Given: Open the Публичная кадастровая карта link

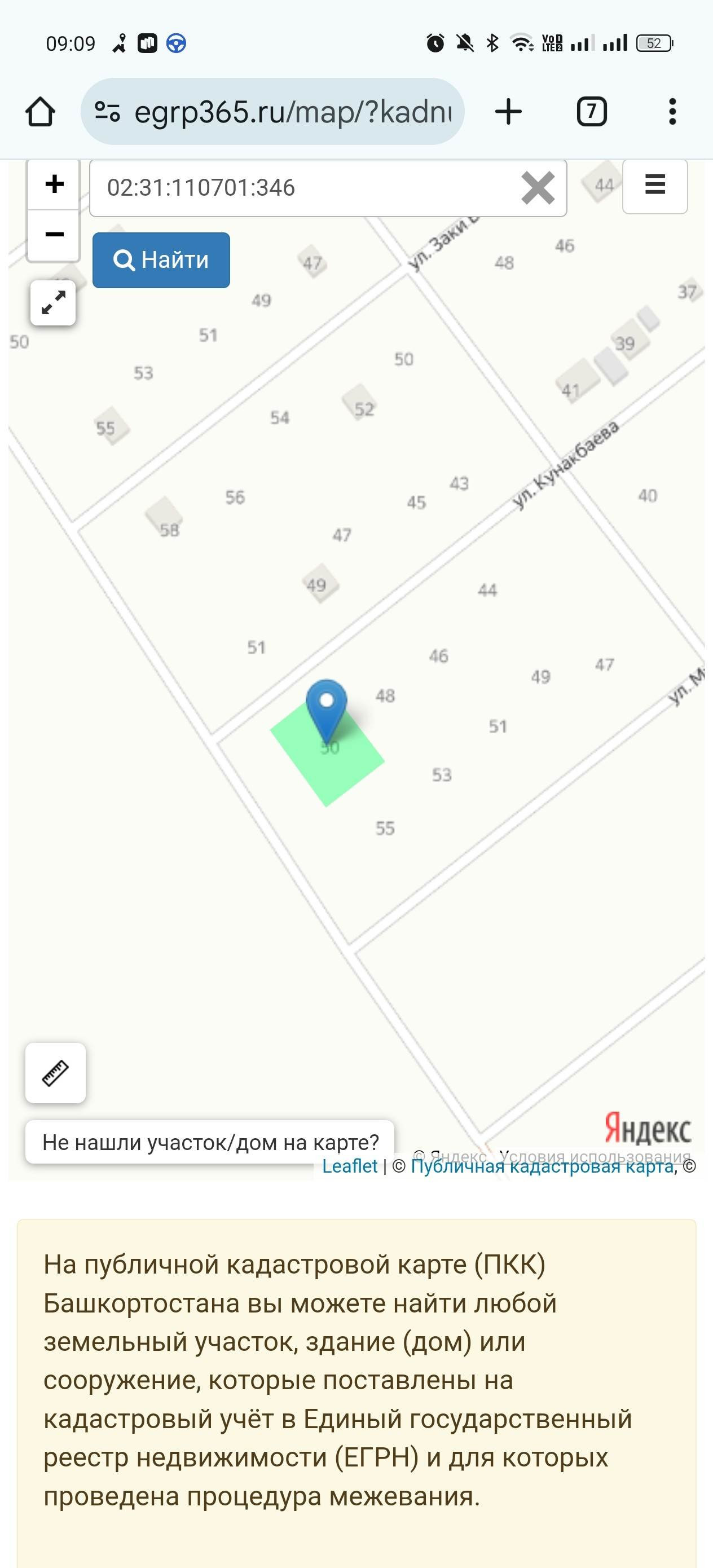Looking at the screenshot, I should tap(542, 1167).
